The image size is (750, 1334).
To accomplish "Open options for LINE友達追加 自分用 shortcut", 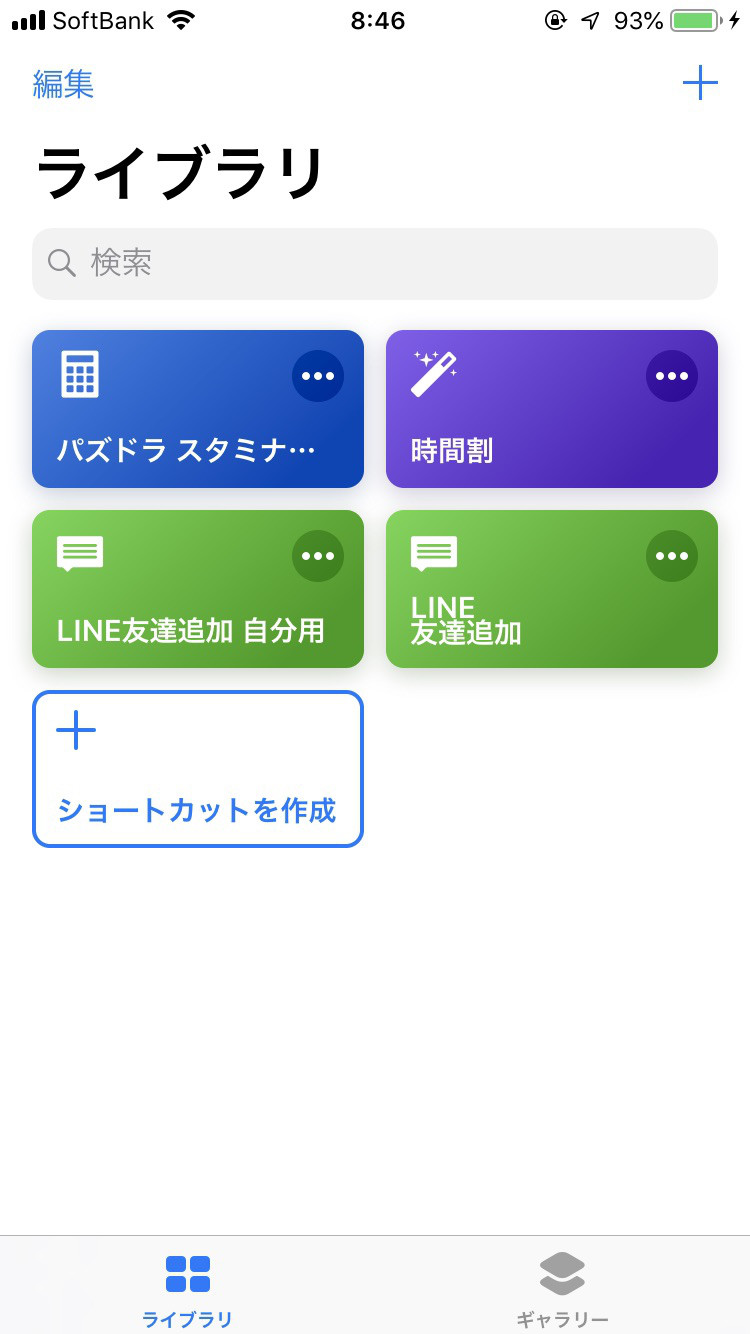I will tap(318, 556).
